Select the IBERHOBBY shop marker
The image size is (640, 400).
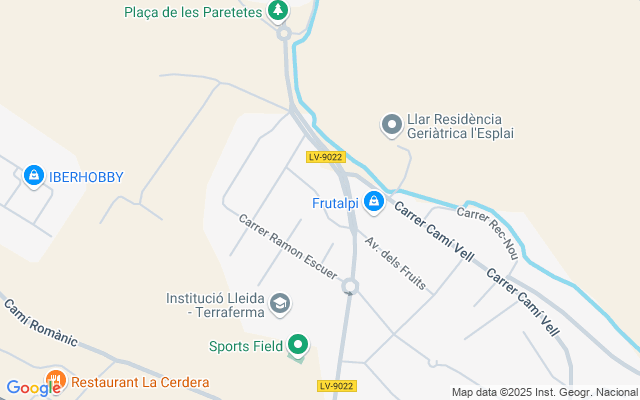34,176
